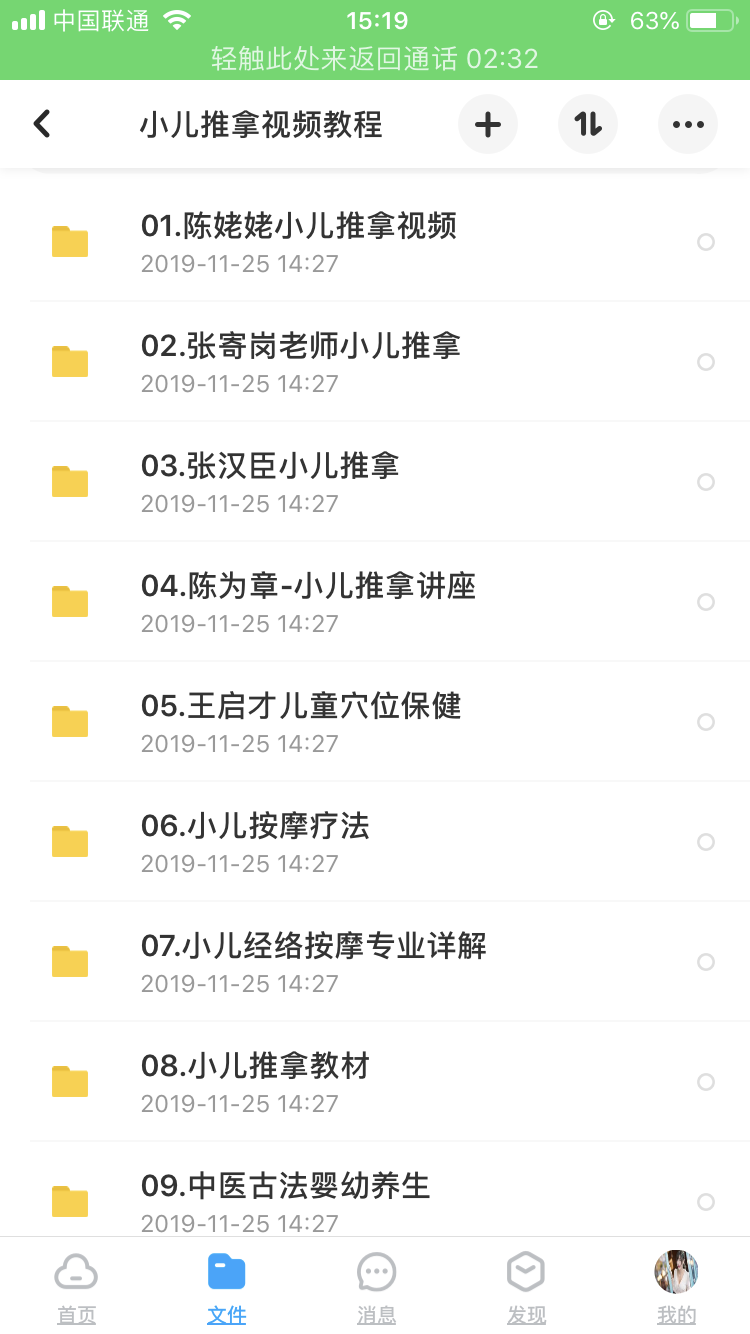Image resolution: width=750 pixels, height=1334 pixels.
Task: Open folder 08.小儿推拿教材
Action: [255, 1081]
